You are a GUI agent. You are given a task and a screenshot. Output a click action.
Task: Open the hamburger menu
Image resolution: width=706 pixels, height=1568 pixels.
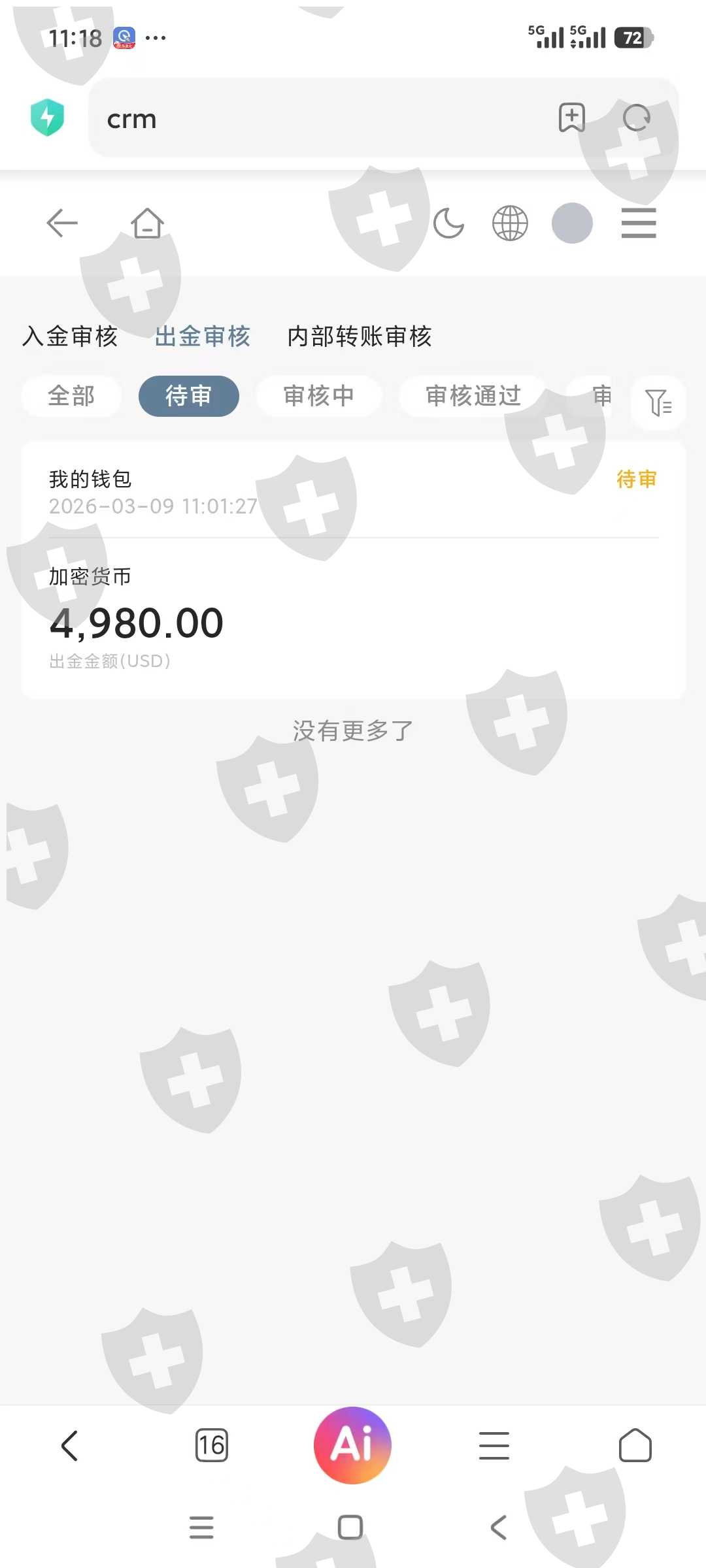click(x=639, y=223)
